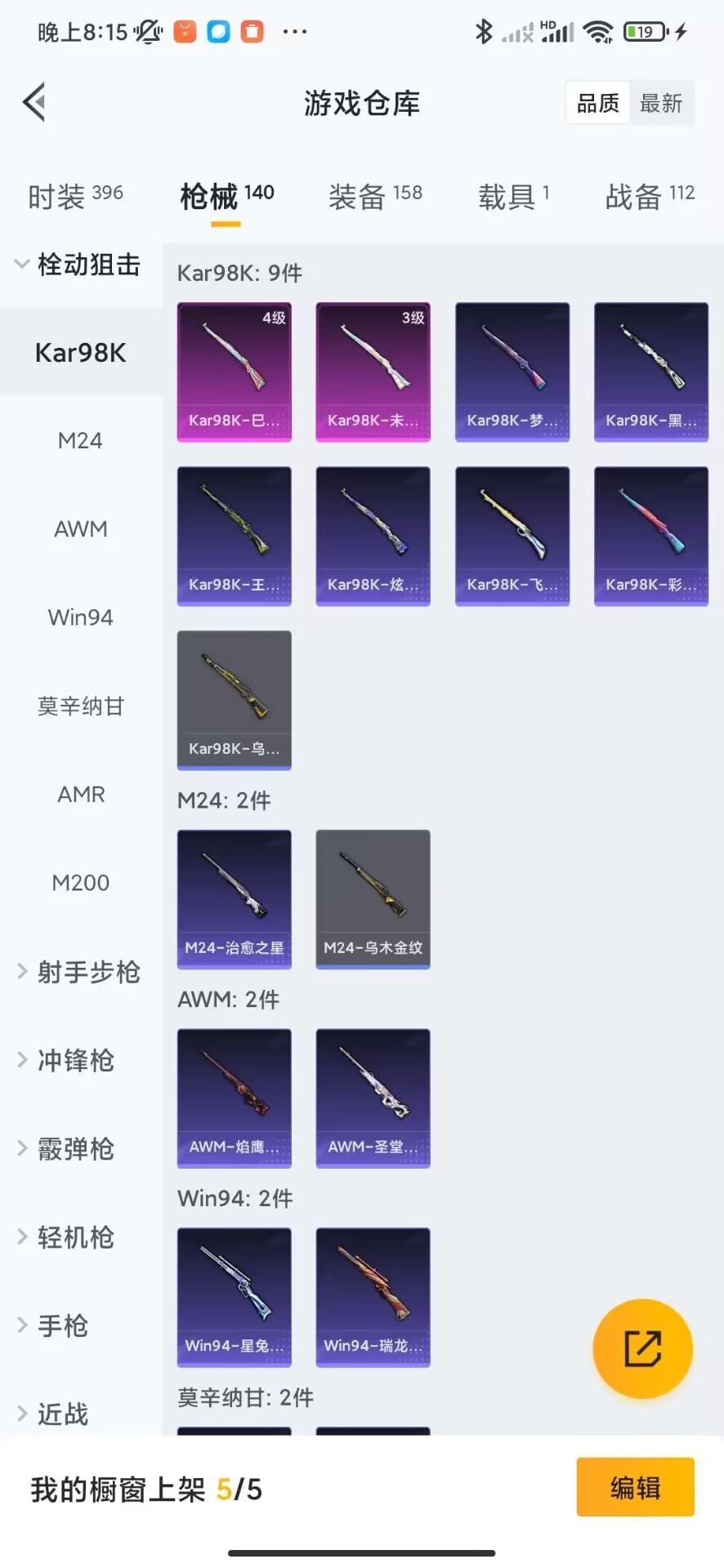Image resolution: width=724 pixels, height=1568 pixels.
Task: Open the Win94-星兔 skin card
Action: click(235, 1297)
